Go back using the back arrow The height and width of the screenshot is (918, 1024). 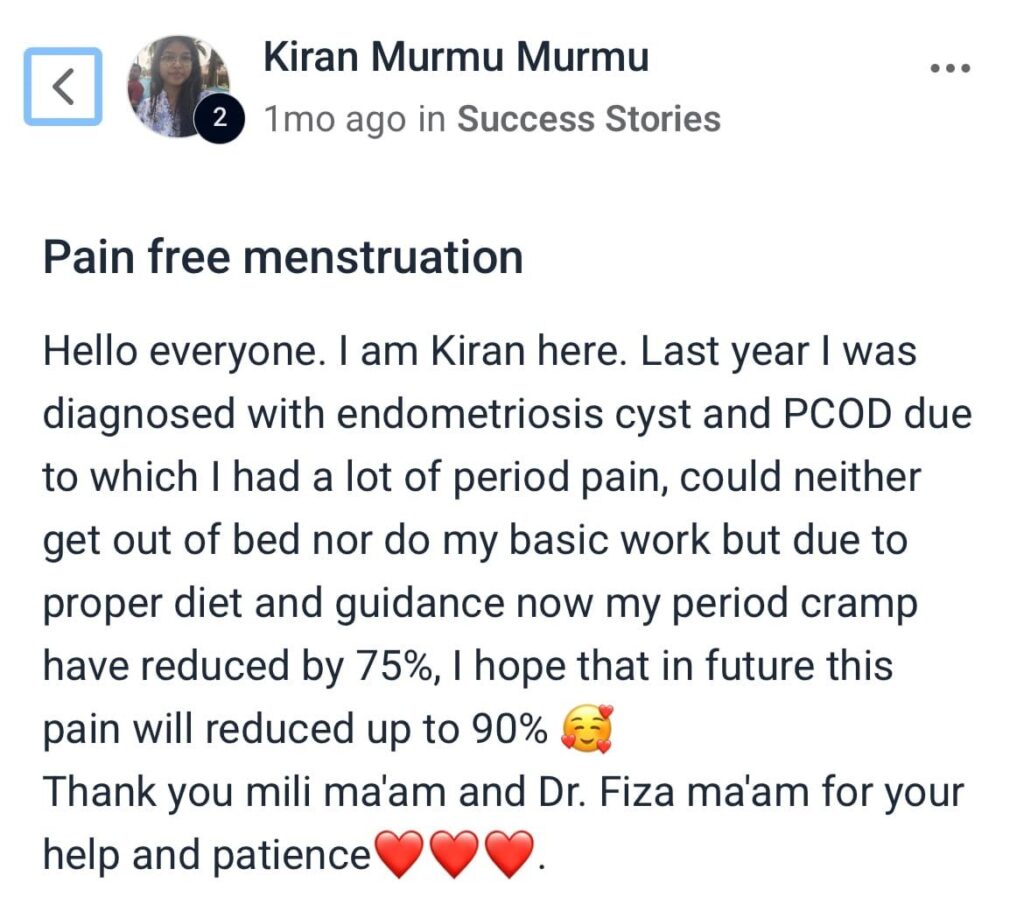(x=63, y=87)
